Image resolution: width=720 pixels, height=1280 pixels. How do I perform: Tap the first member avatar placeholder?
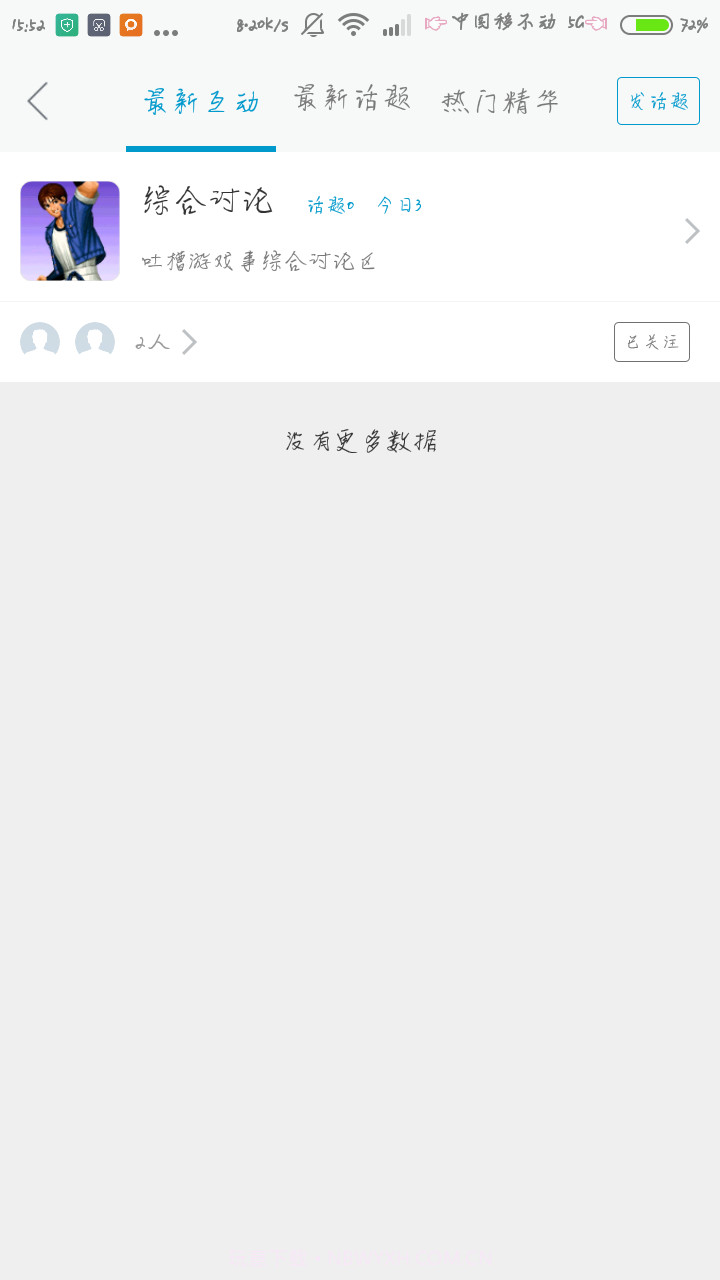point(40,341)
